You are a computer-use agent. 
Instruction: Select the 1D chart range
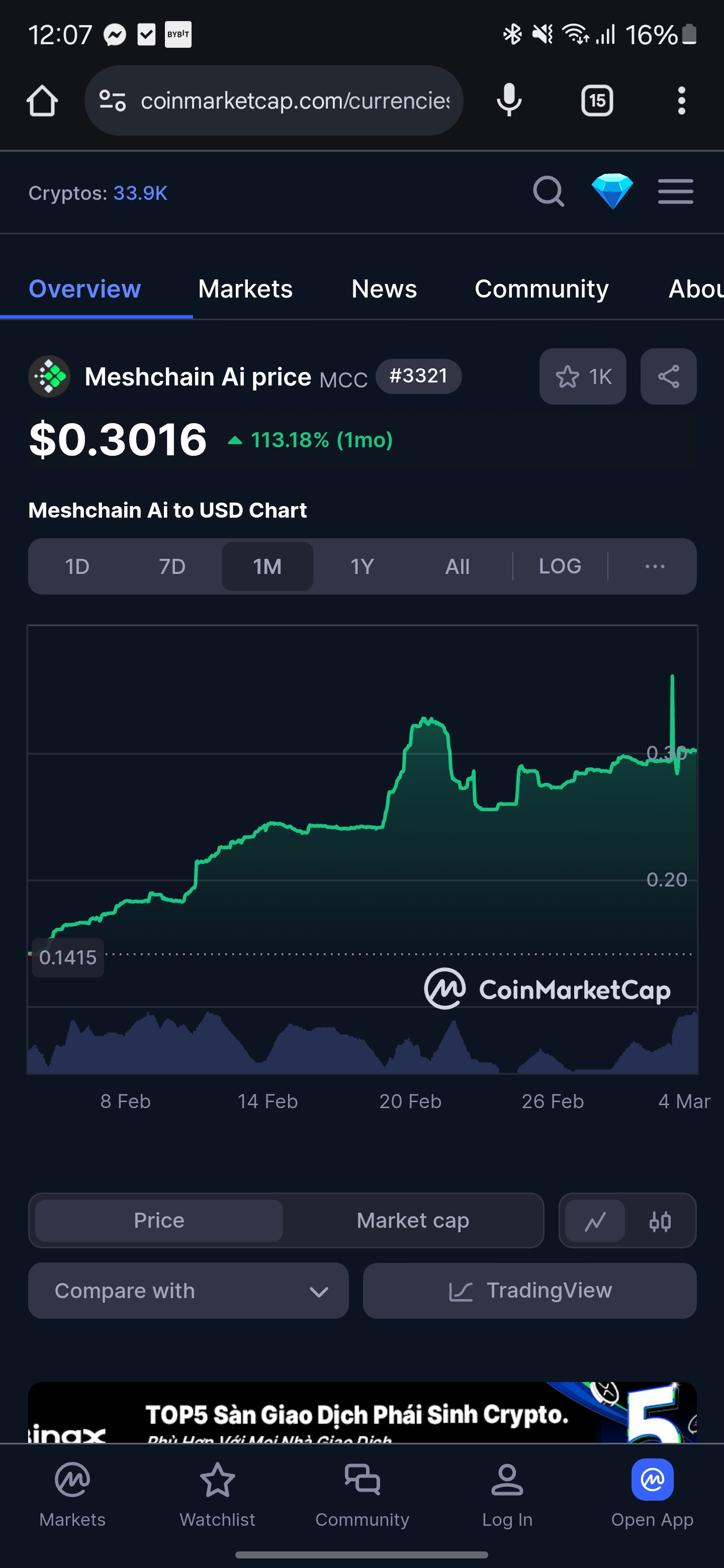click(77, 567)
